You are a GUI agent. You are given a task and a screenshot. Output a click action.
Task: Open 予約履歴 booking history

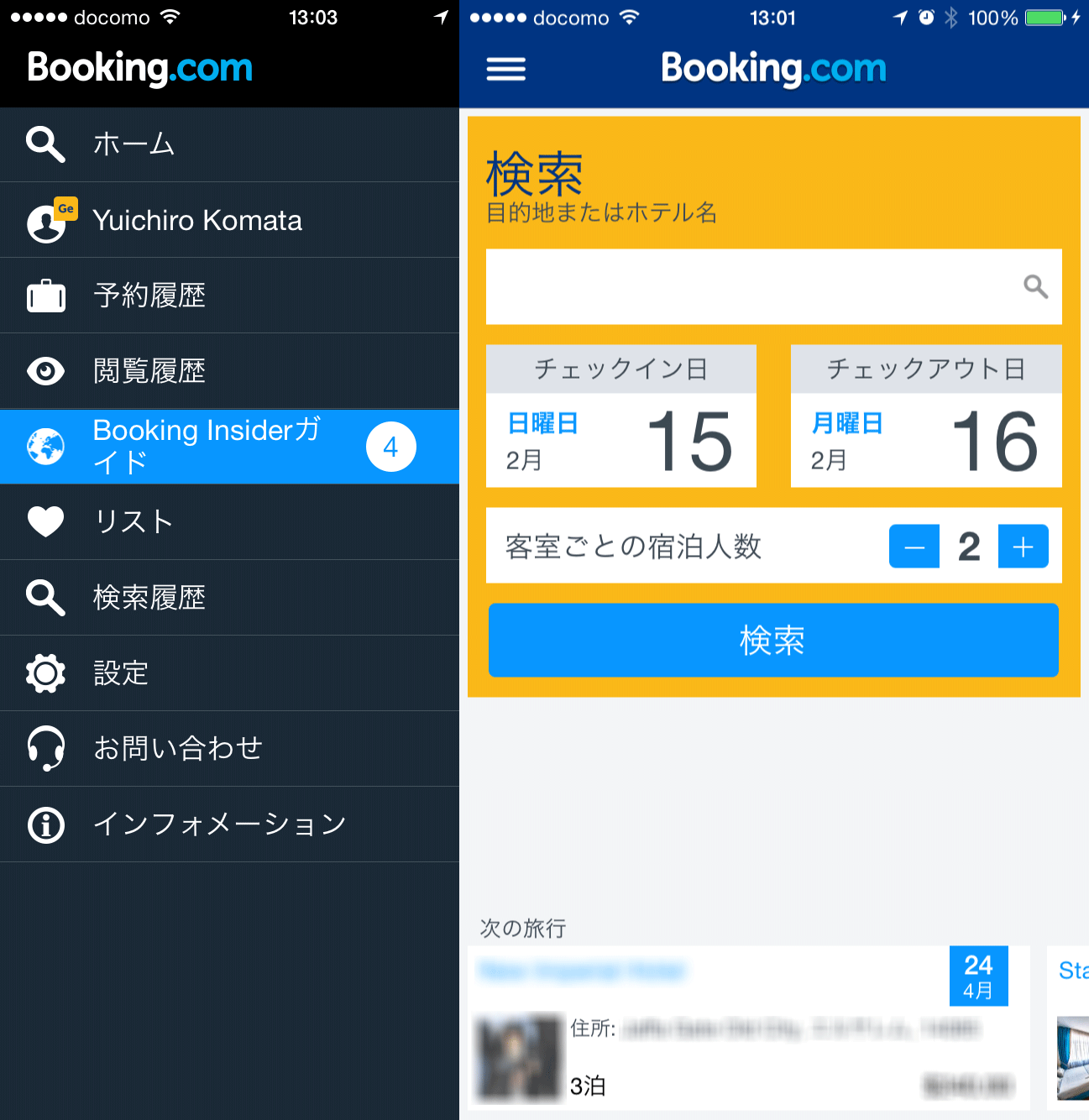tap(228, 296)
